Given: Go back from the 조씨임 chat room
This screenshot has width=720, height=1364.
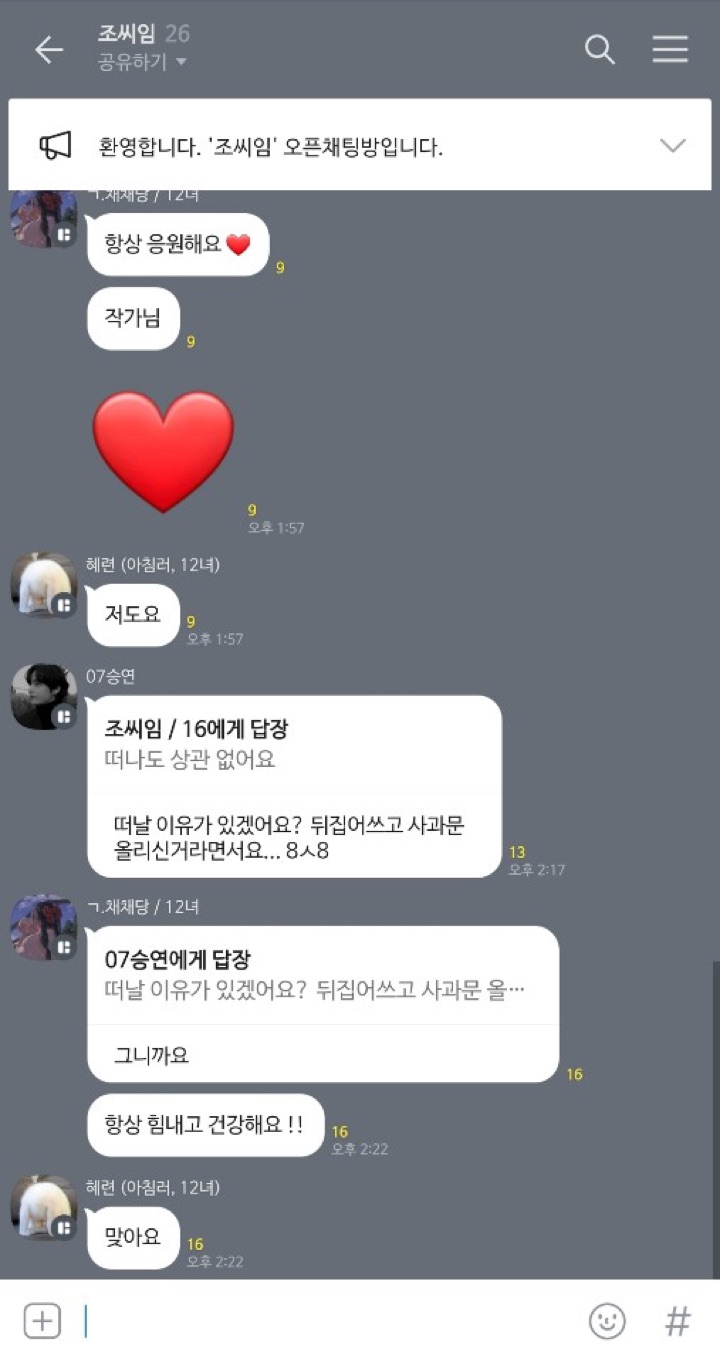Looking at the screenshot, I should [48, 50].
